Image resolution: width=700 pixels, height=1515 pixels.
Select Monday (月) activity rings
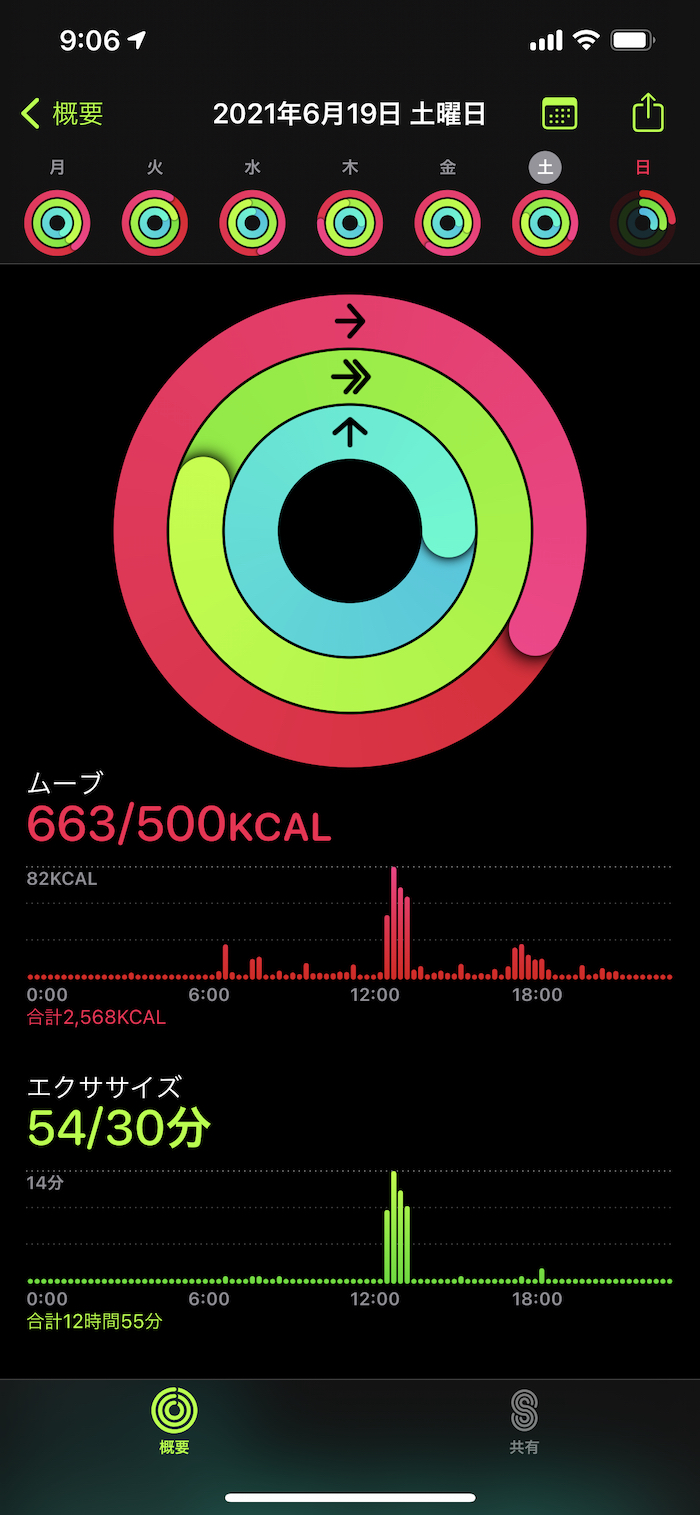point(58,223)
